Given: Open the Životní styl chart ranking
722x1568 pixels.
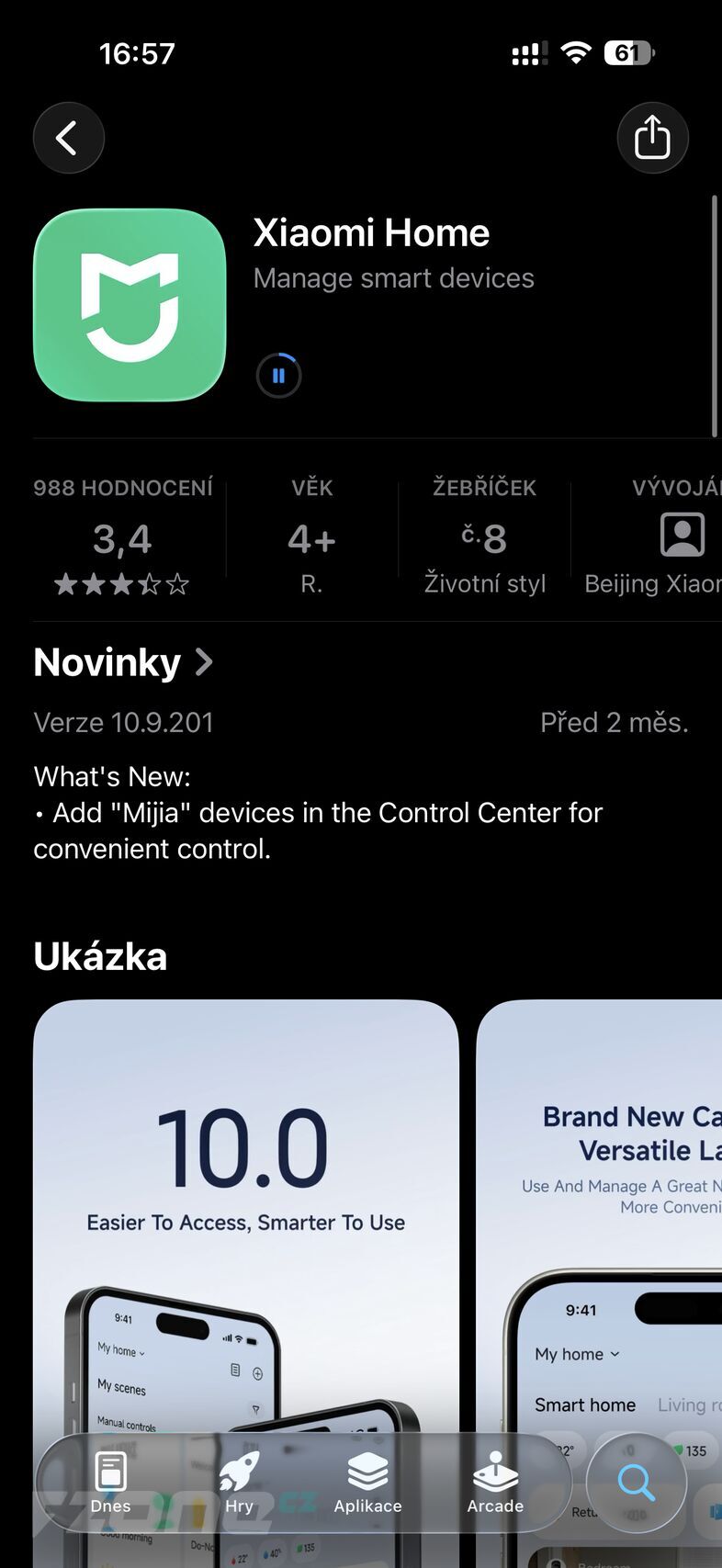Looking at the screenshot, I should [484, 537].
